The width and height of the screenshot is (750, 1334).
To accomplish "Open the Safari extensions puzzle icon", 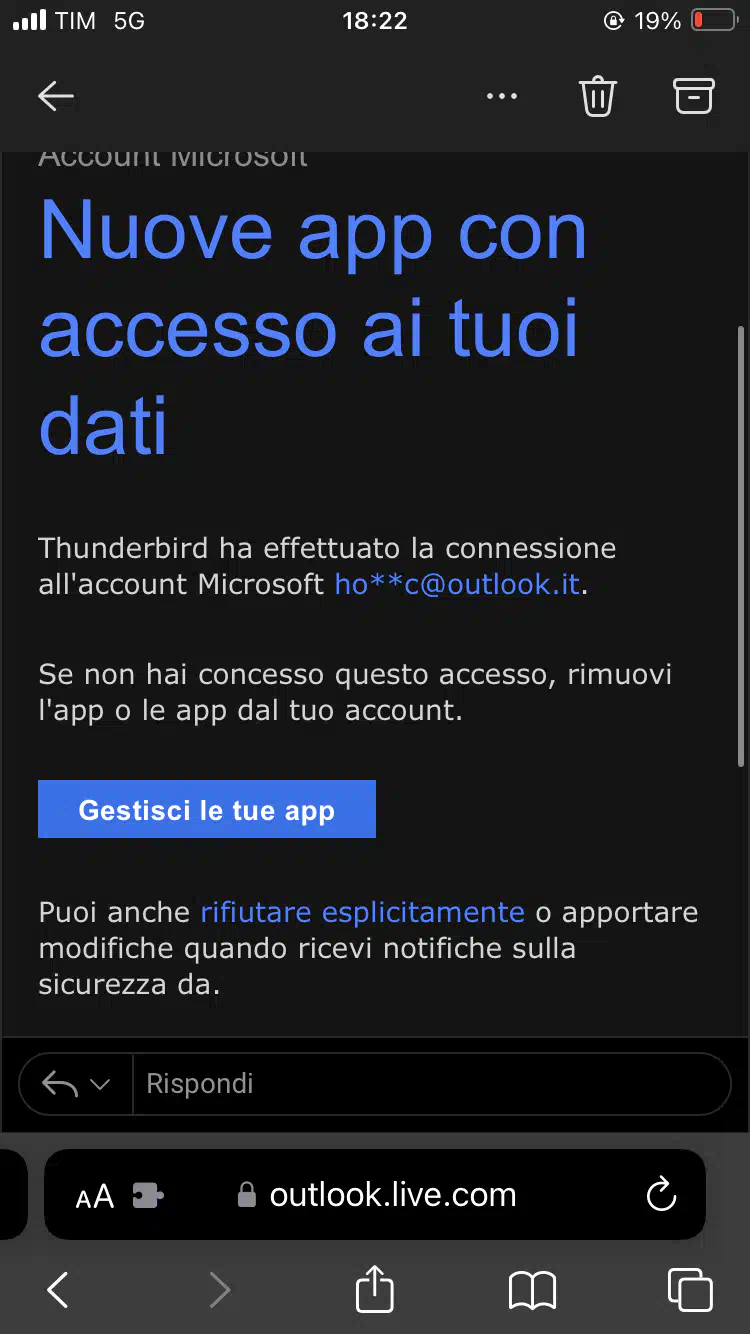I will coord(148,1196).
